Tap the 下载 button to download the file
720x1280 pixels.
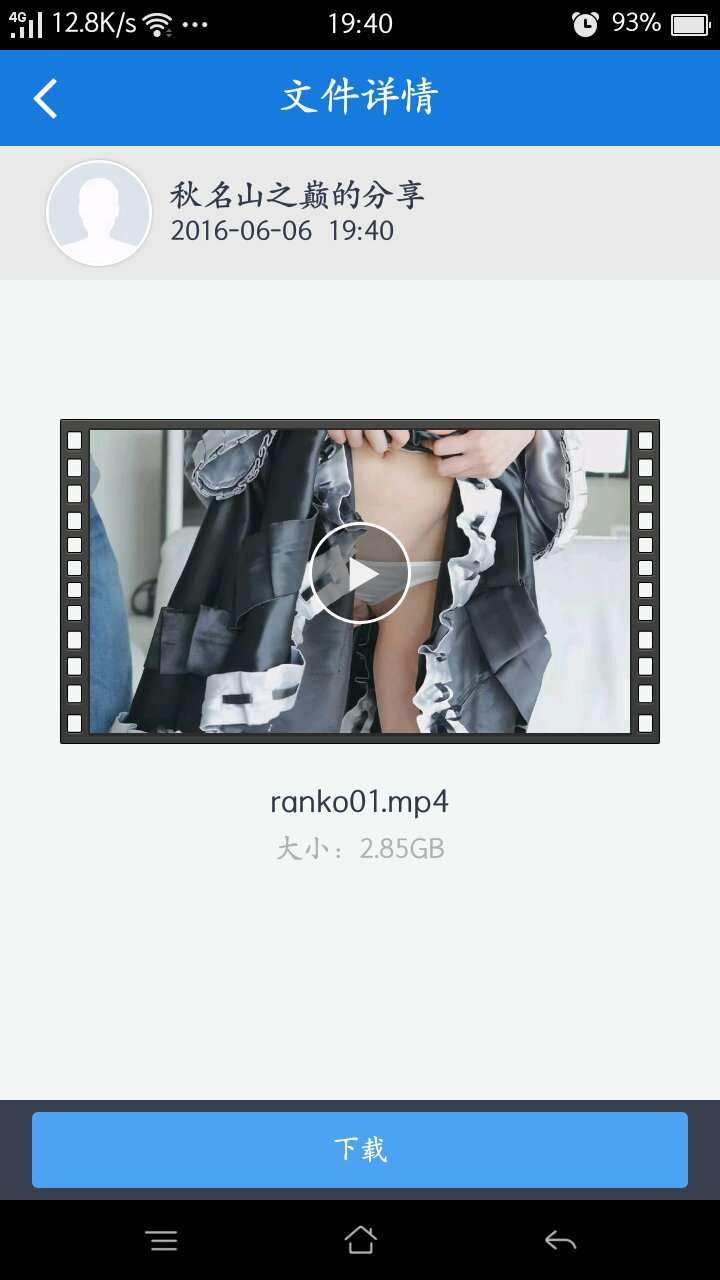click(360, 1150)
